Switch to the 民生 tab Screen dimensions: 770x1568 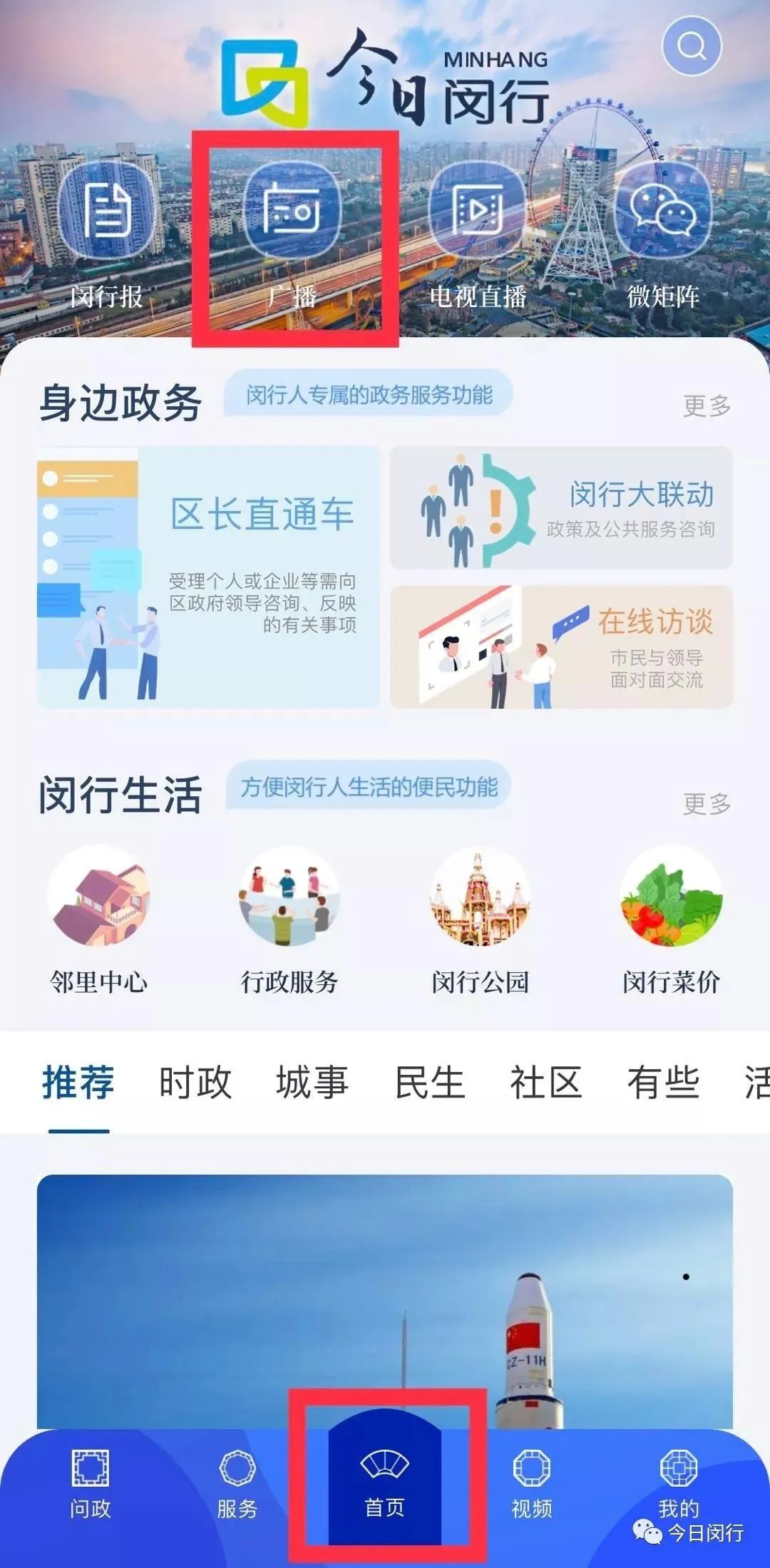click(x=427, y=1084)
